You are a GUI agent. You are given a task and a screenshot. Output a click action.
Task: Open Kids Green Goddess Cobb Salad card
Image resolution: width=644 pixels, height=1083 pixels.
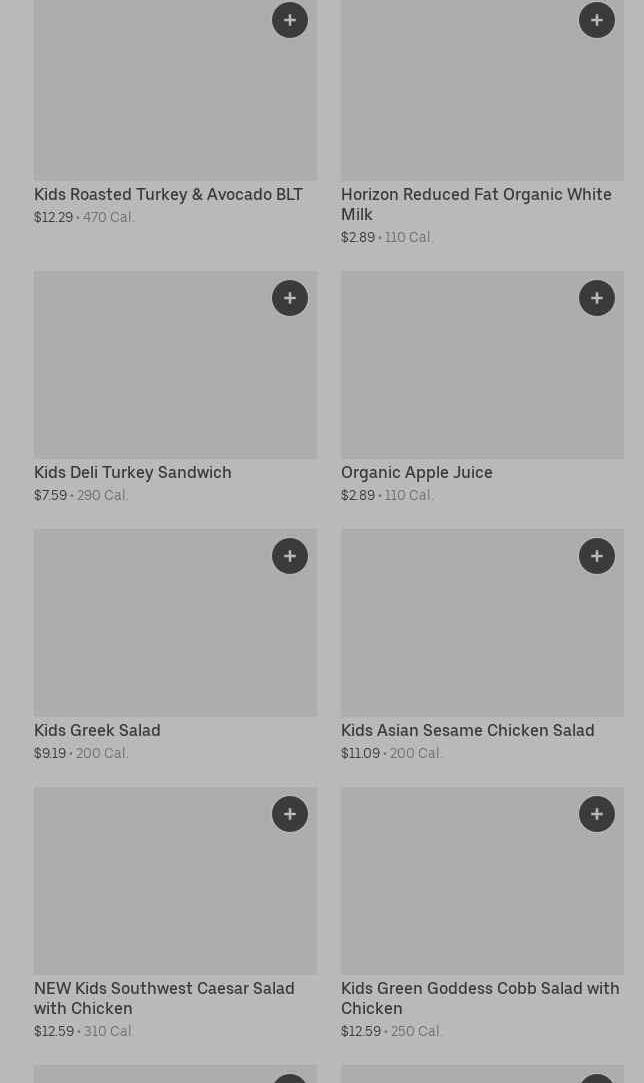coord(482,913)
